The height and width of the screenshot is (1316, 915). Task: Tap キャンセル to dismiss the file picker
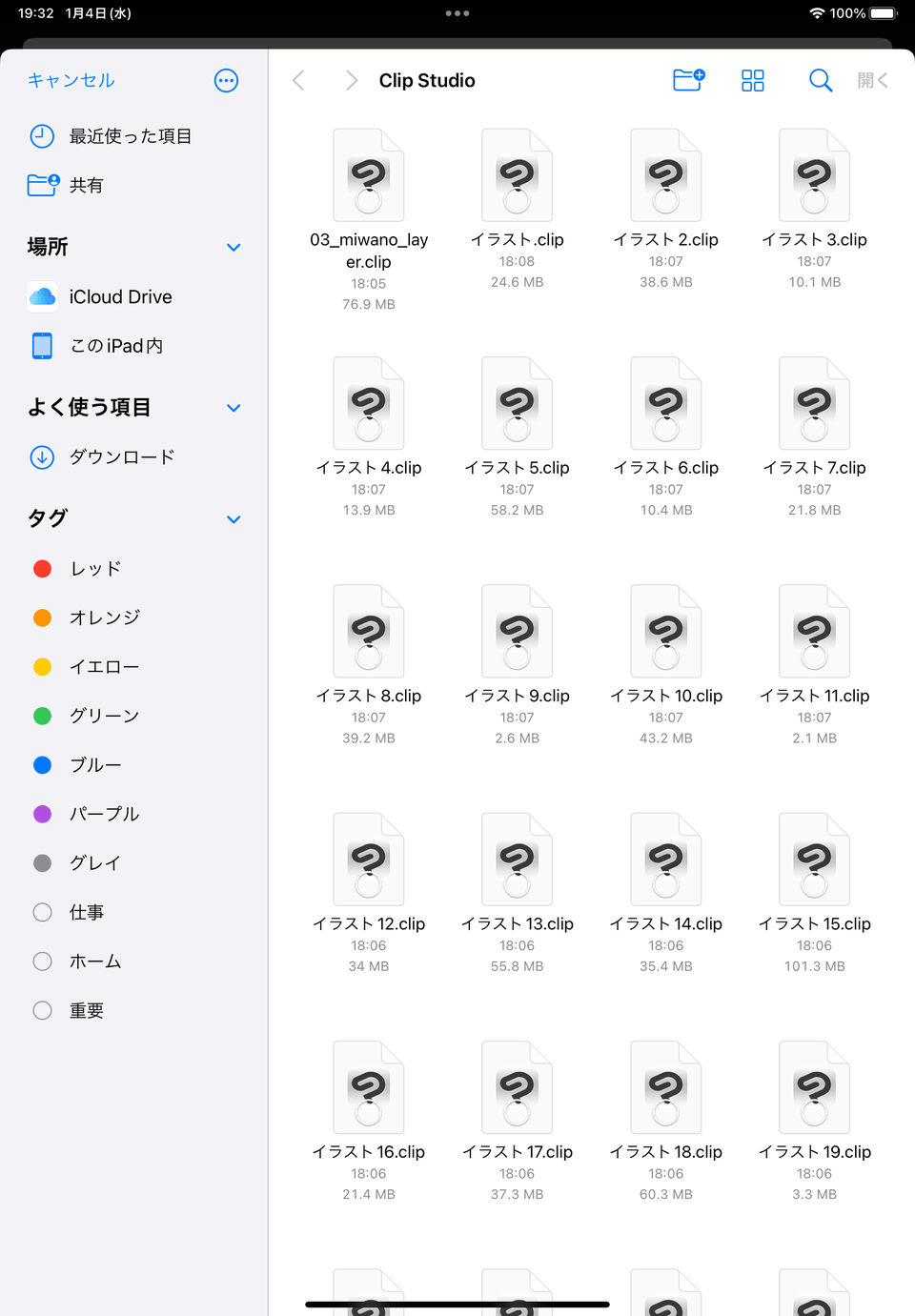coord(71,81)
